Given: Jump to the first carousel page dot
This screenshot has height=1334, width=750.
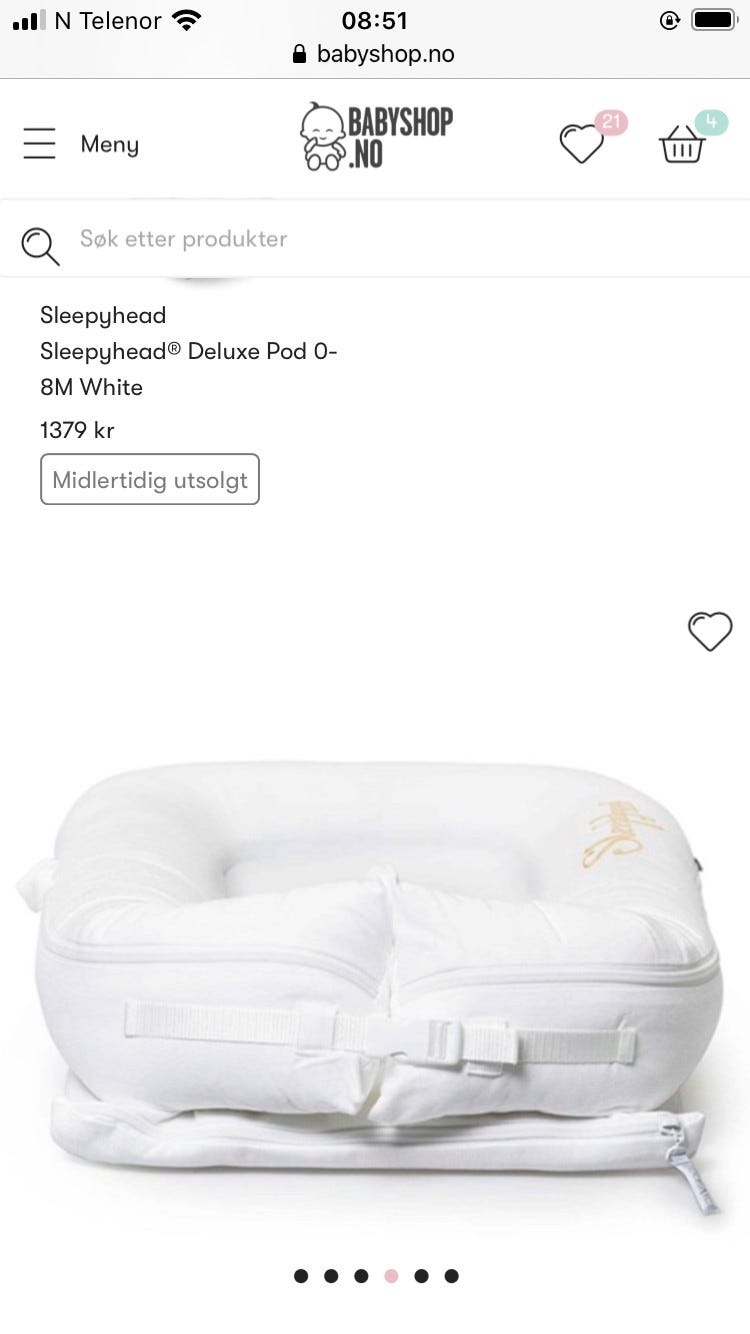Looking at the screenshot, I should click(301, 1276).
